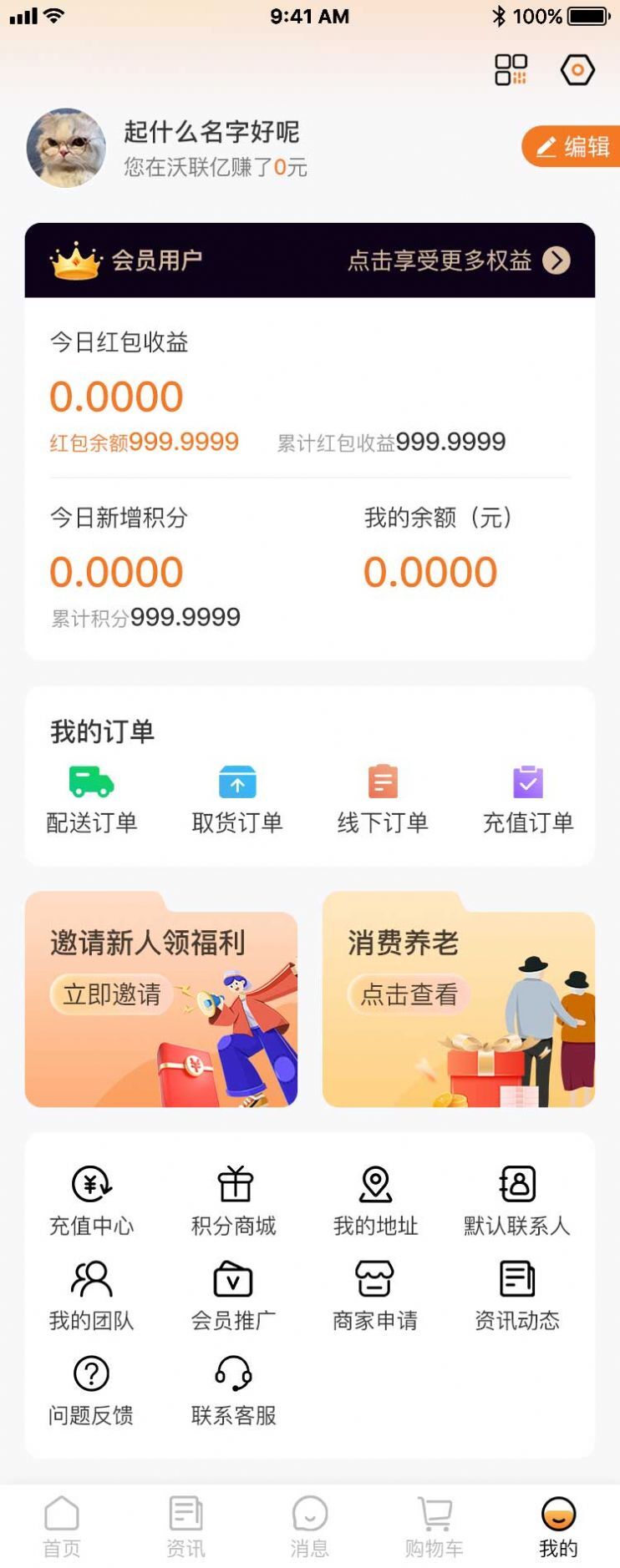Select the 取货订单 pickup orders icon
Screen dimensions: 620x1568
[236, 782]
